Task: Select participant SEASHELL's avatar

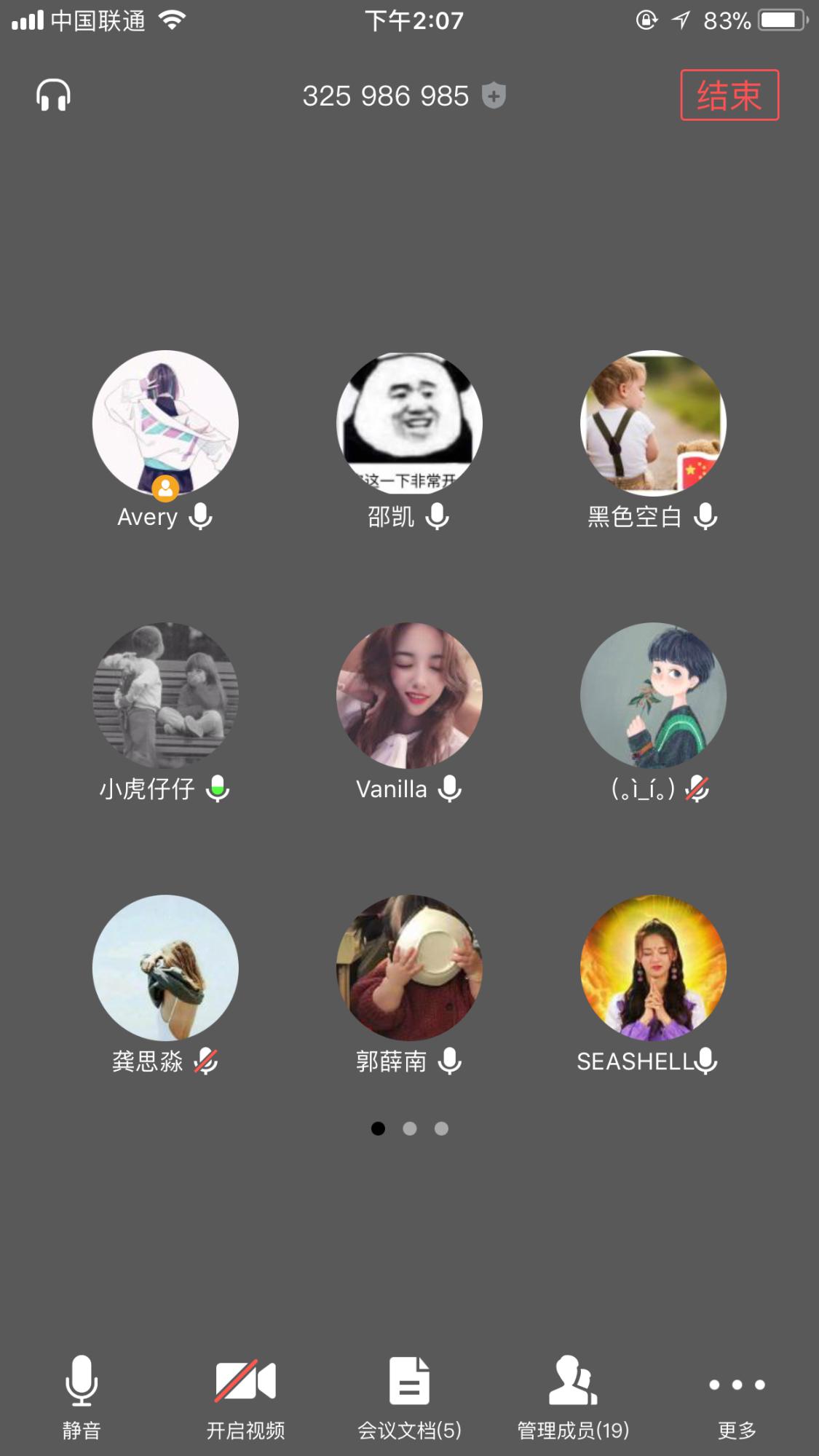Action: (x=653, y=968)
